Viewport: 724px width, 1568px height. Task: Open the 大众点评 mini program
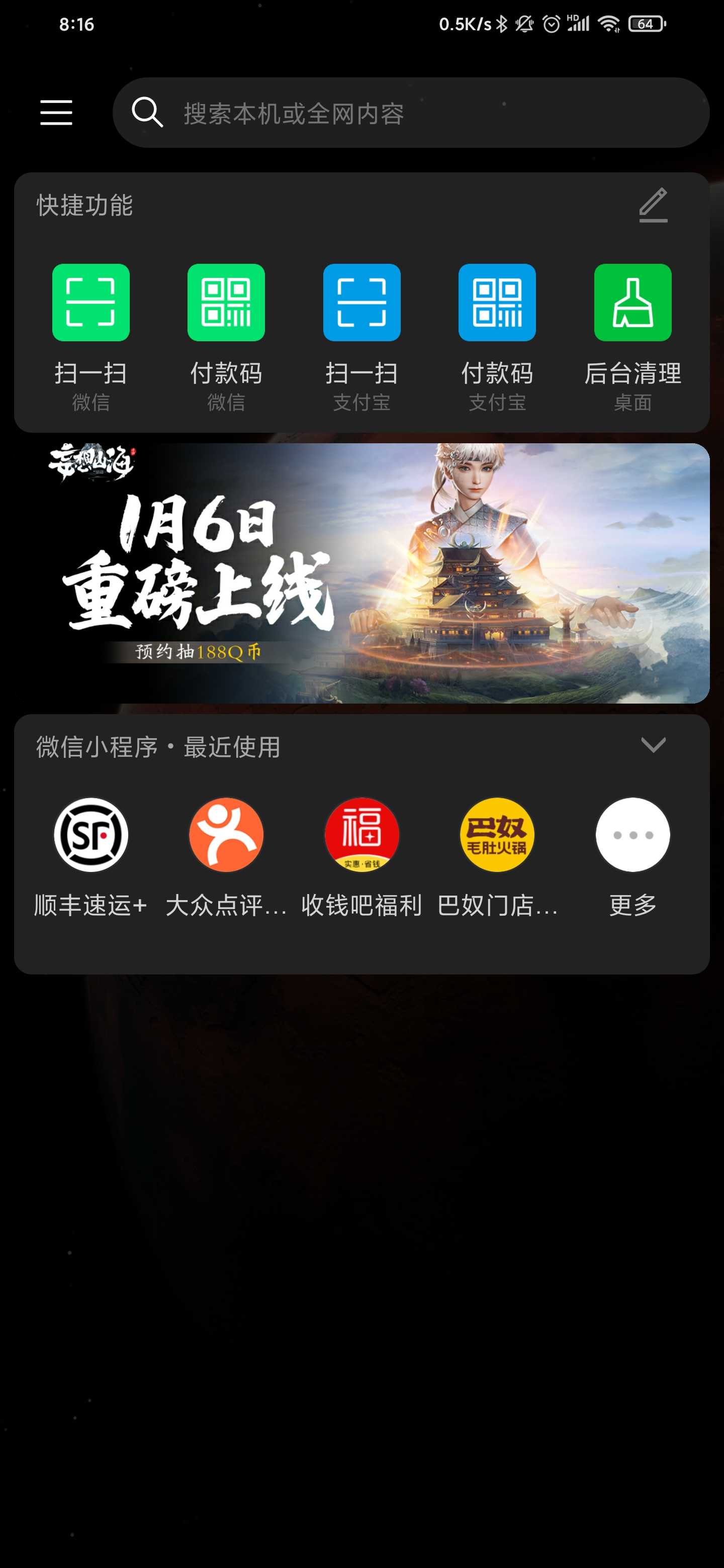click(x=226, y=857)
